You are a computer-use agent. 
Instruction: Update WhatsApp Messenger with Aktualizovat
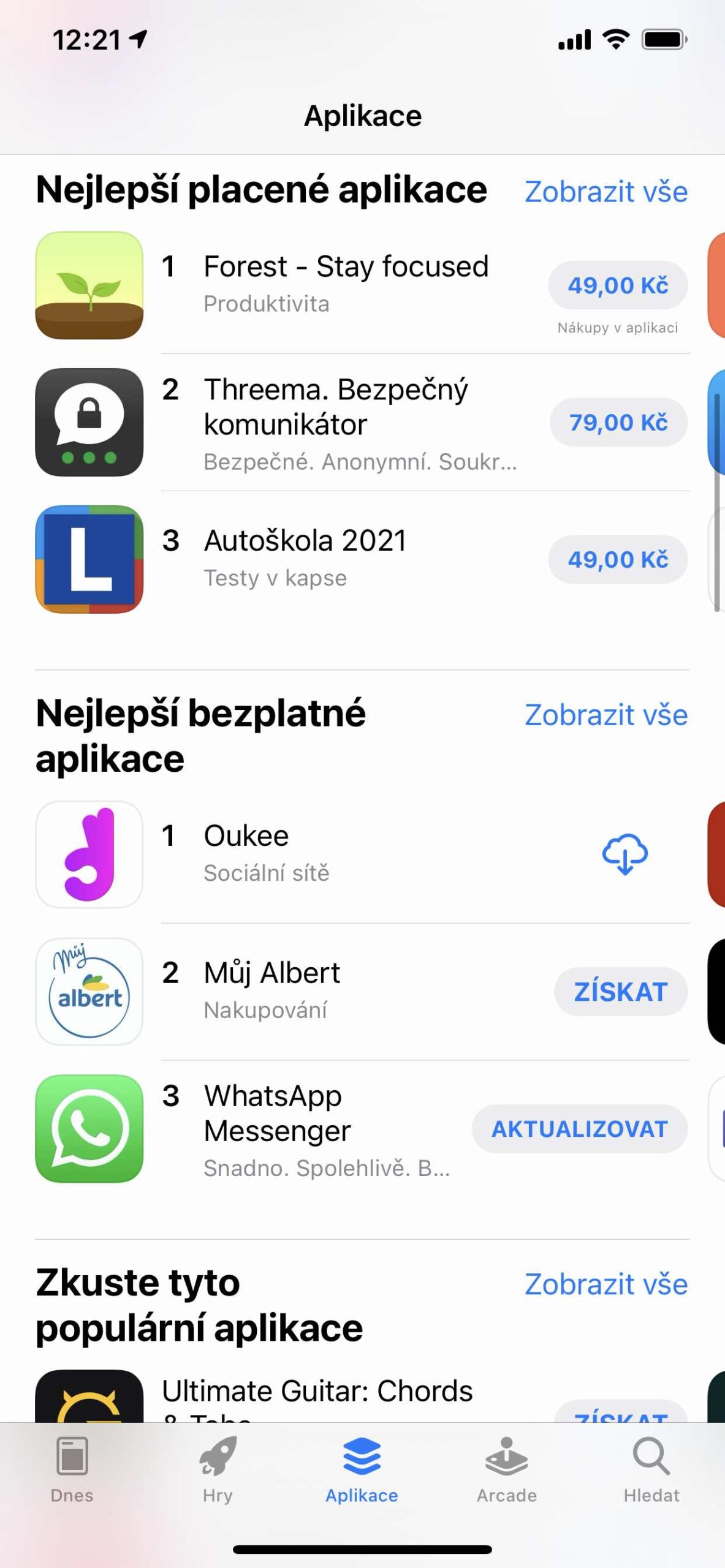(579, 1129)
